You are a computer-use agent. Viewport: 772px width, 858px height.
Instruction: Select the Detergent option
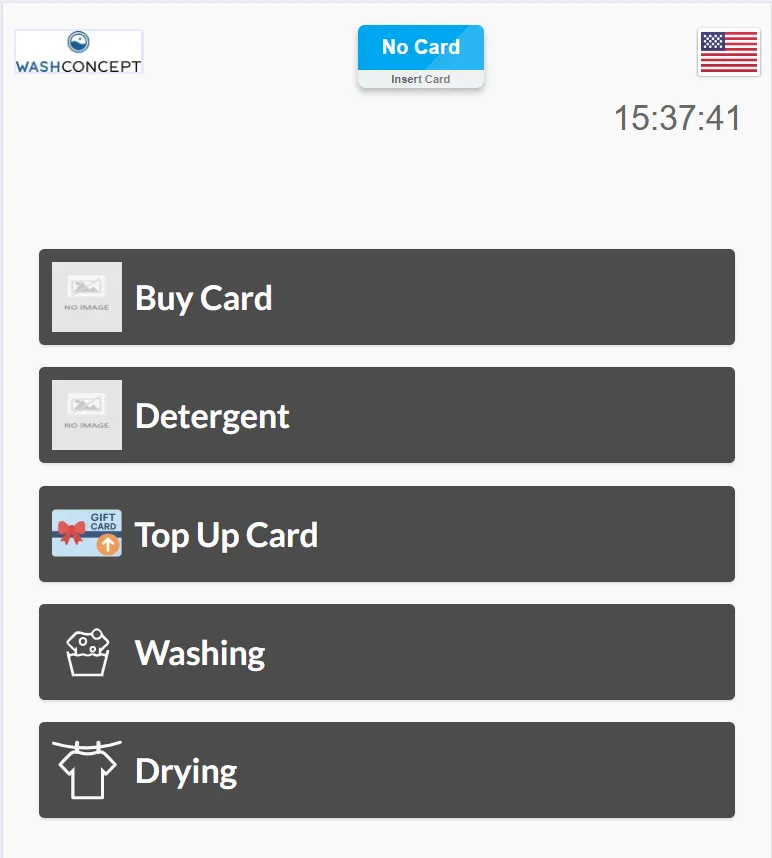386,415
